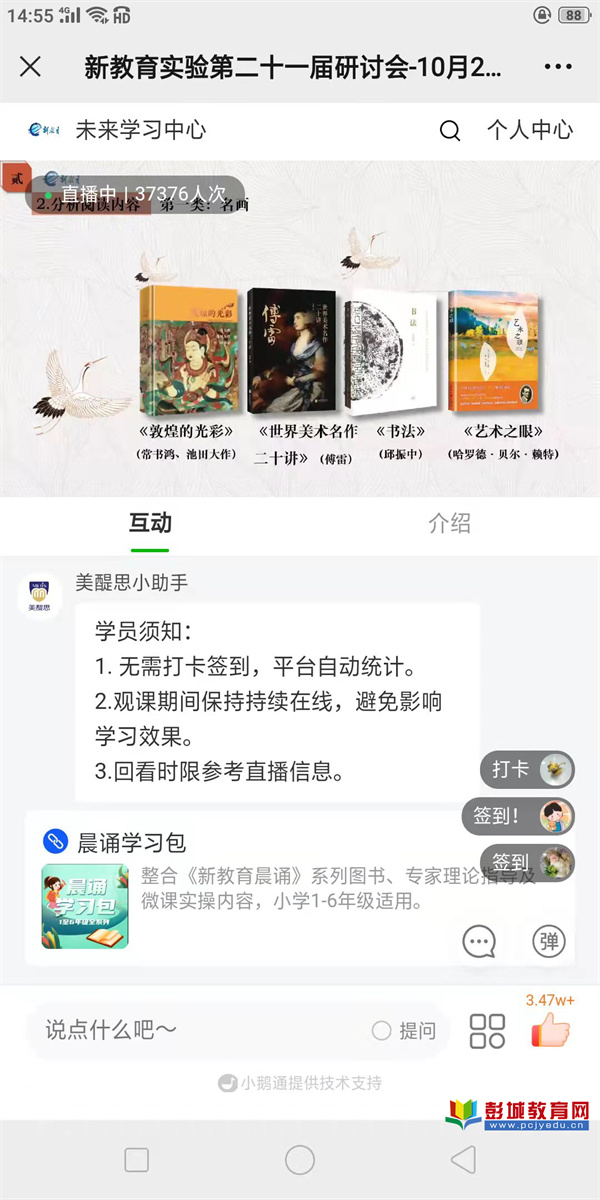Toggle the 弹 danmaku button

[x=548, y=941]
